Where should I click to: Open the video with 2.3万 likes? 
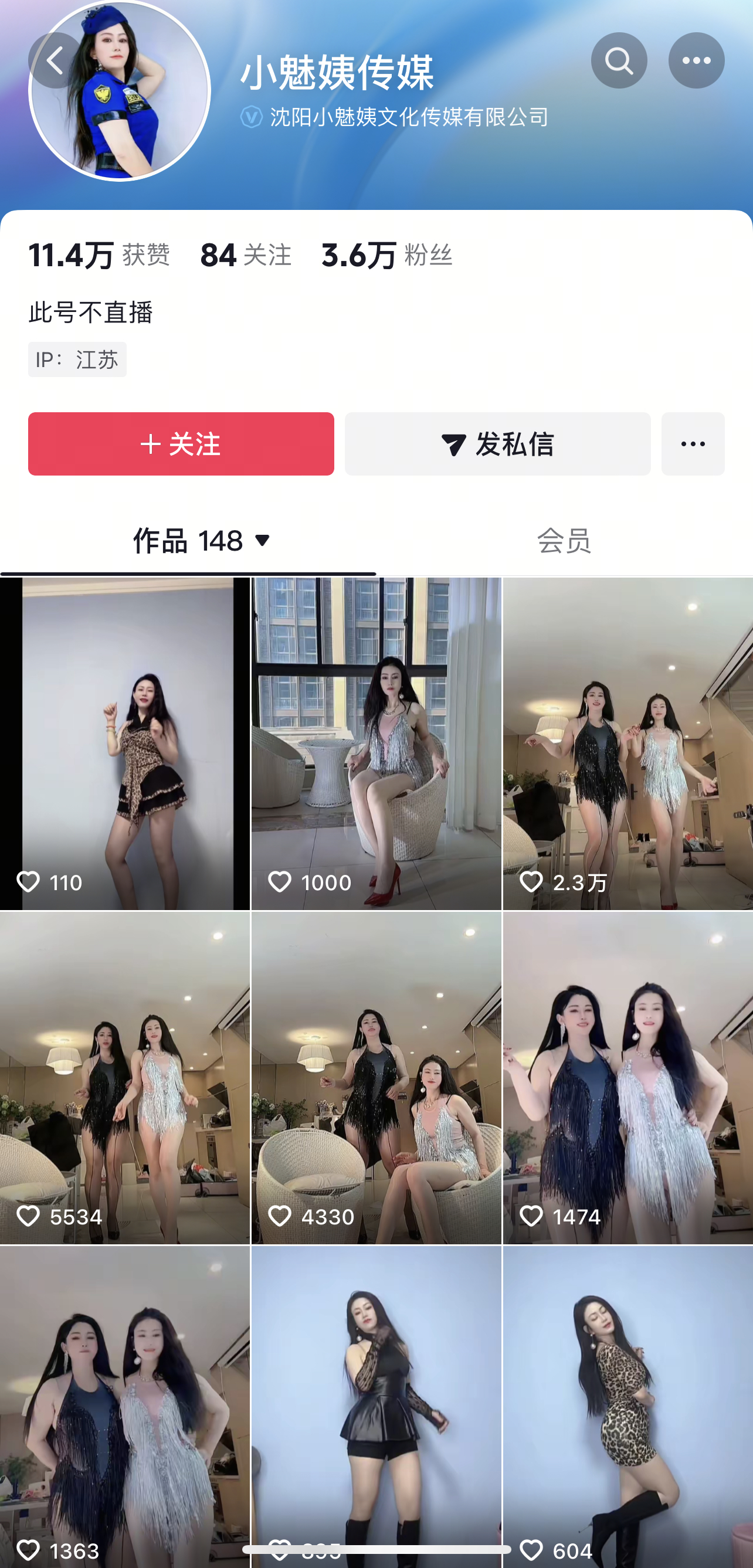coord(627,743)
